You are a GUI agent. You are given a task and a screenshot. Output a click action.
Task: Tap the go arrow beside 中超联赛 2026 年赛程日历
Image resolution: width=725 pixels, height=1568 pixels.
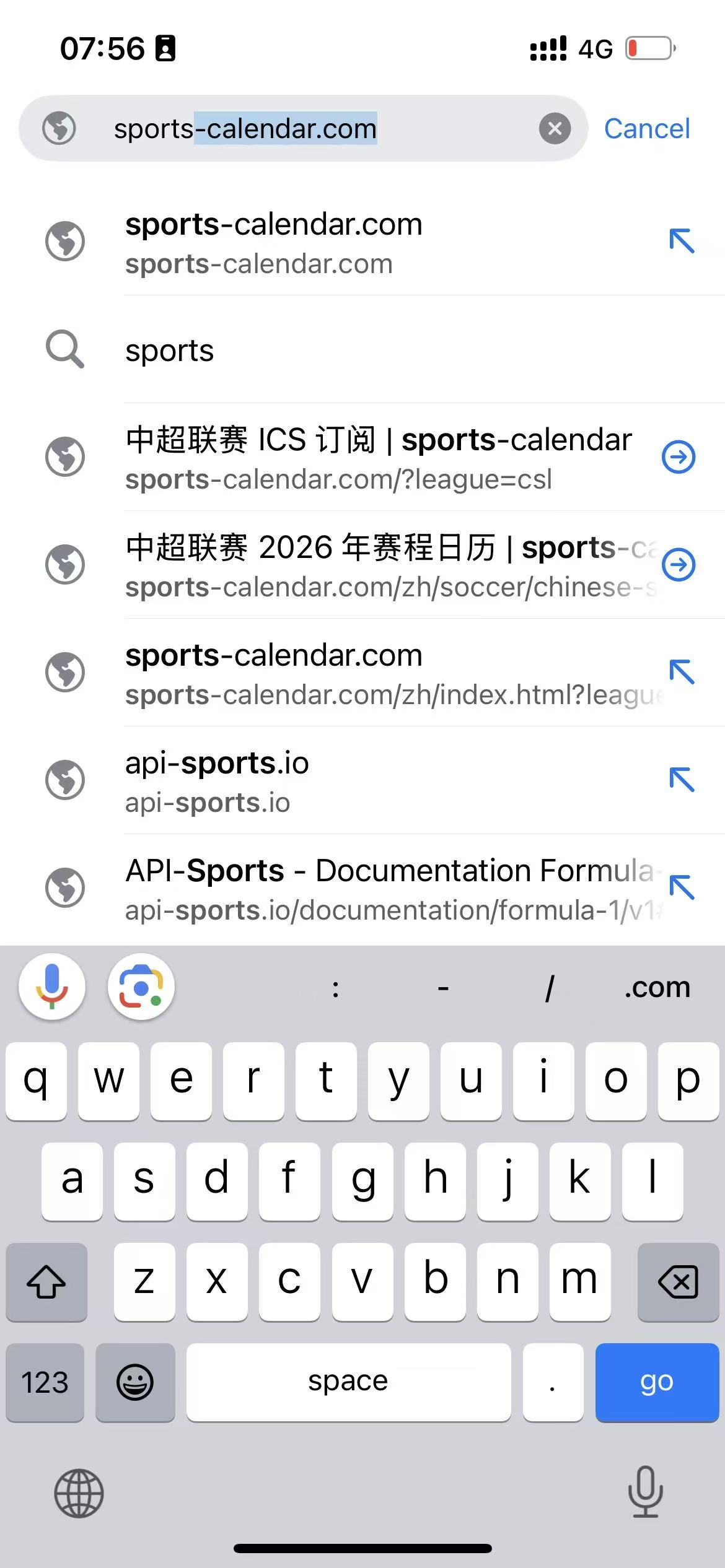[679, 564]
